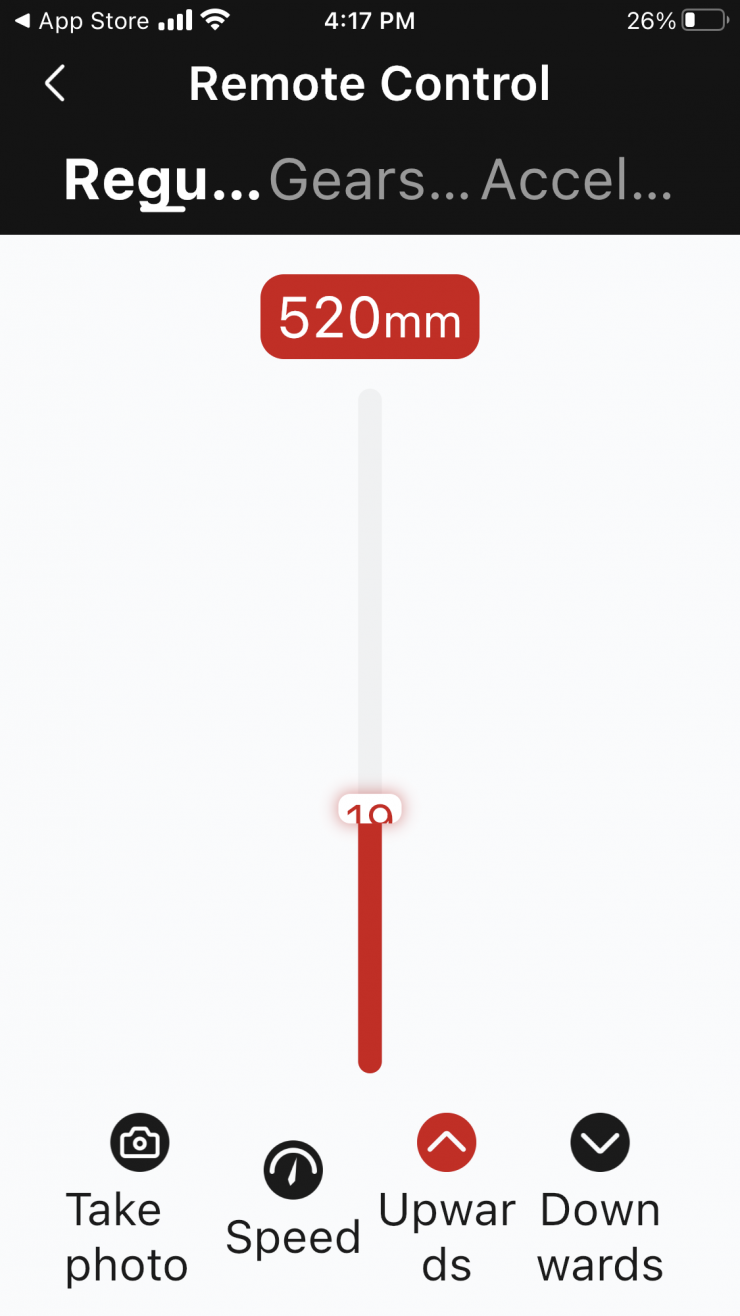740x1316 pixels.
Task: Move the slider Downwards
Action: pos(600,1143)
